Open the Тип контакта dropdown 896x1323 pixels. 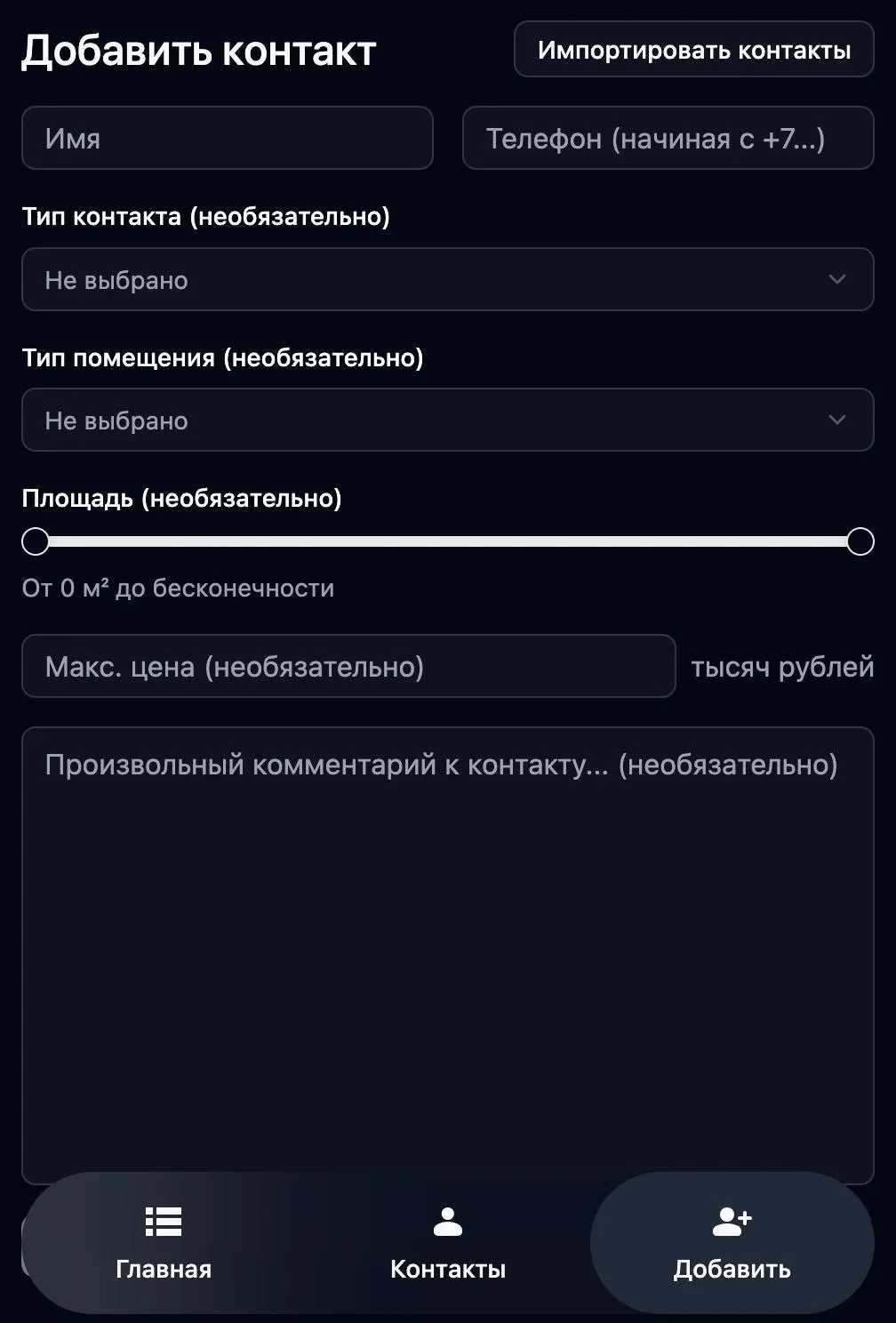(x=447, y=279)
